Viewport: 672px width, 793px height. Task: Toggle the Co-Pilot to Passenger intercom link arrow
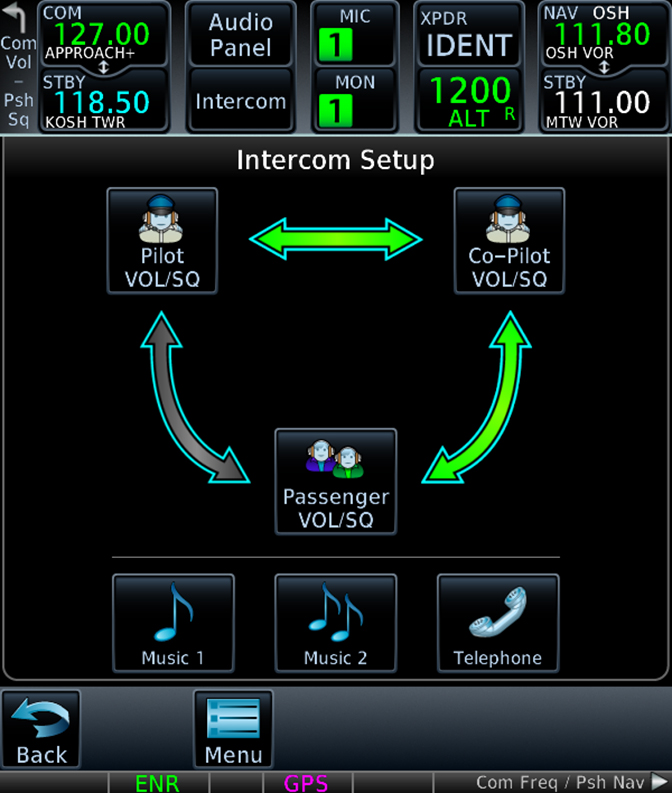click(478, 396)
